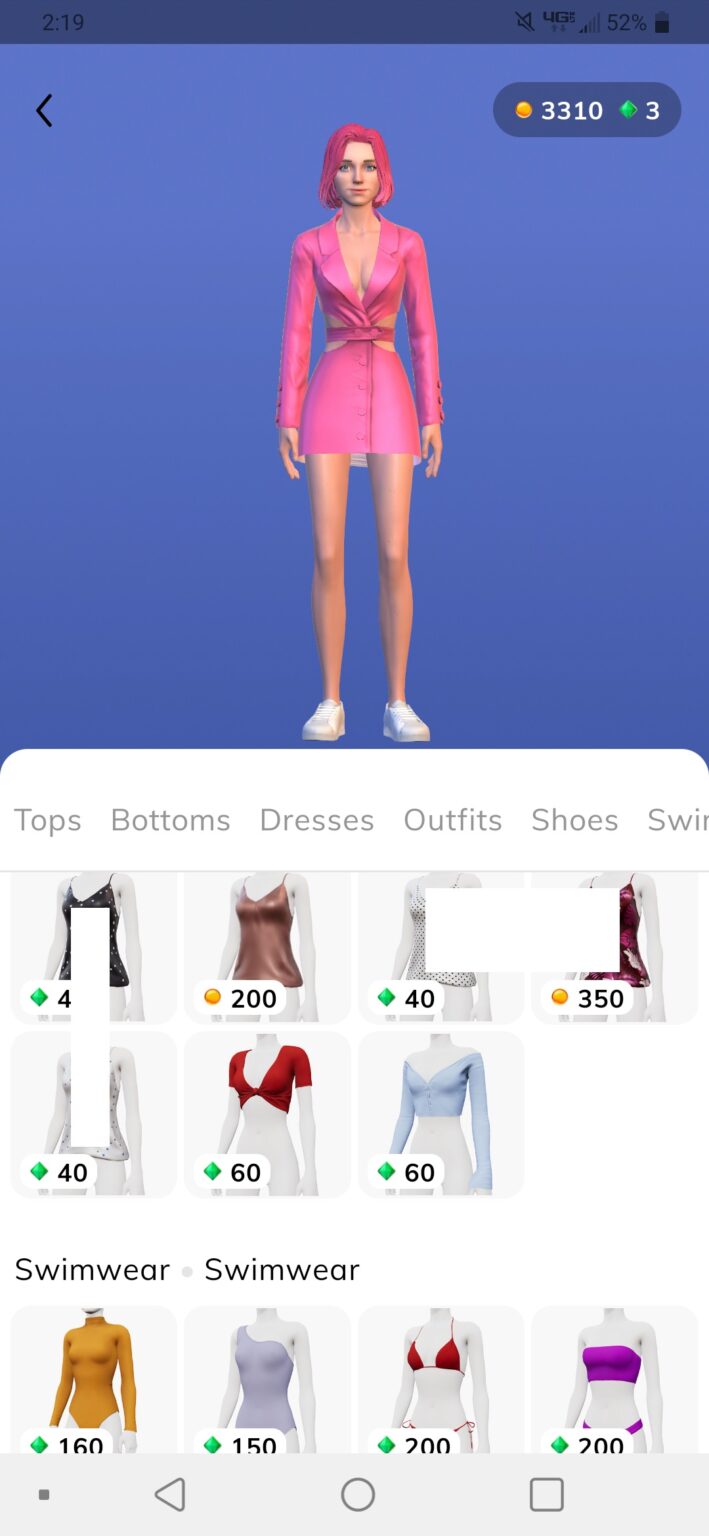This screenshot has width=709, height=1536.
Task: Open the Dresses tab
Action: click(316, 820)
